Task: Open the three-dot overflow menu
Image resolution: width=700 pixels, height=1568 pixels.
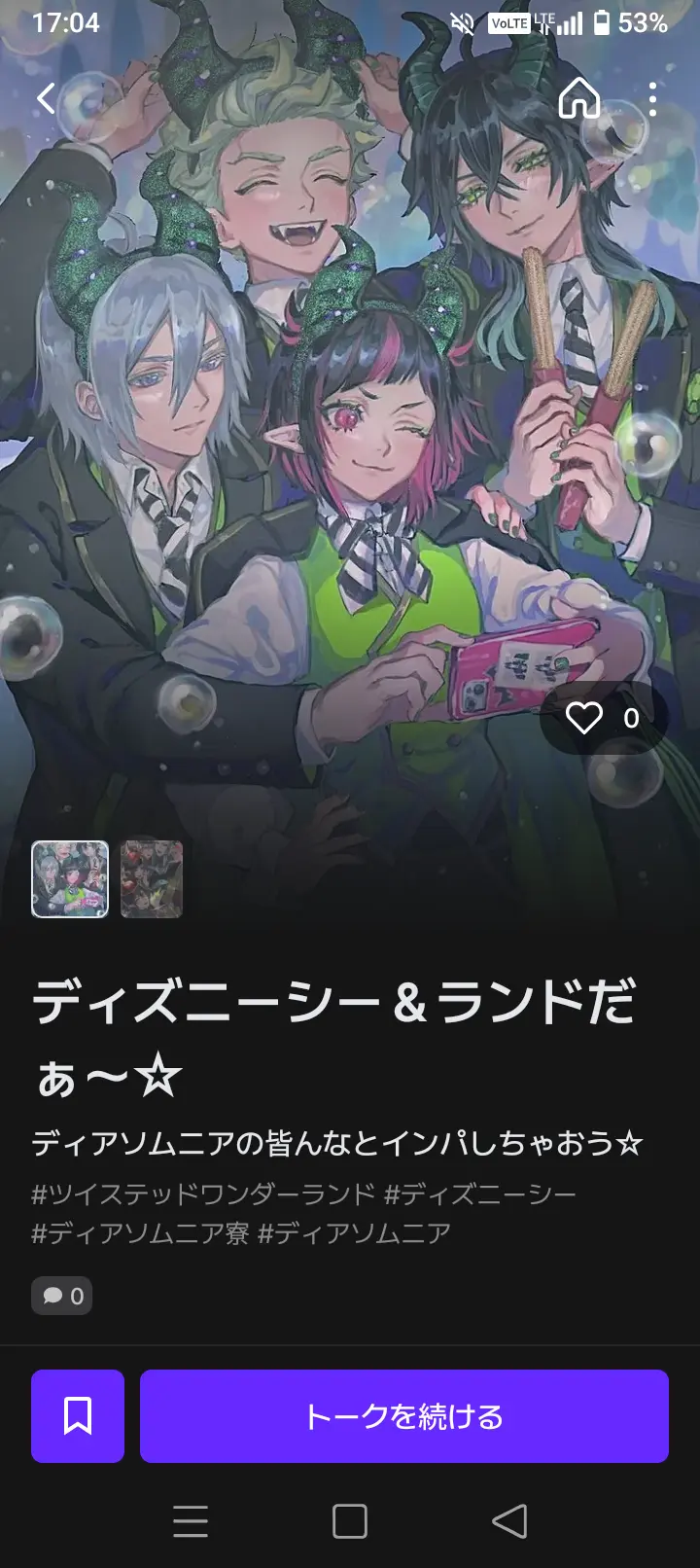Action: pos(652,98)
